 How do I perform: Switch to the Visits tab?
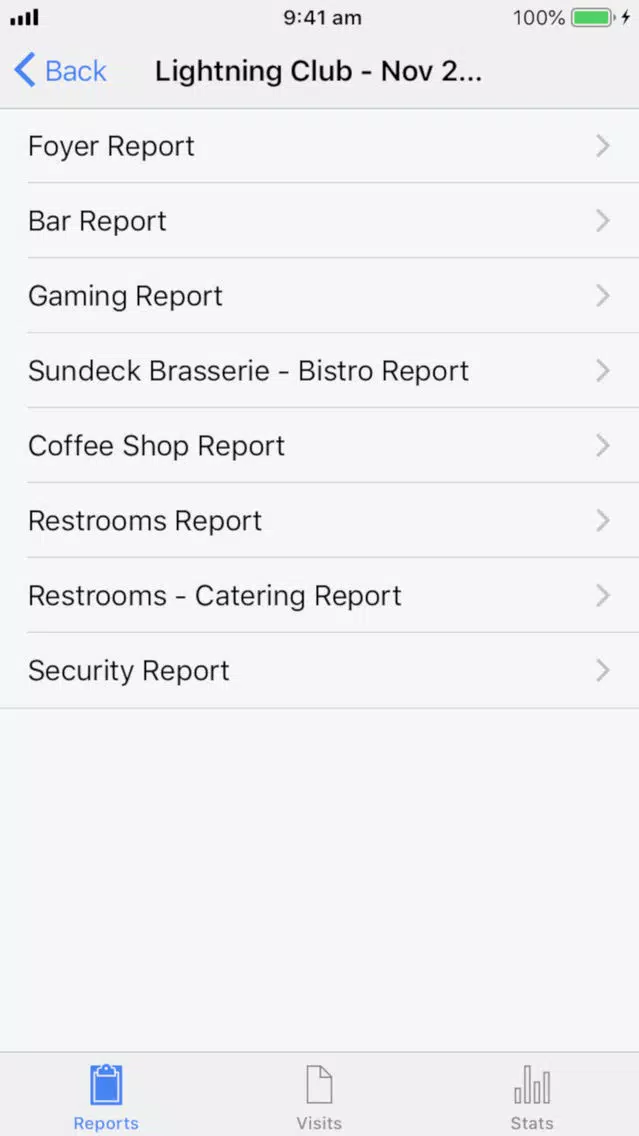tap(319, 1096)
